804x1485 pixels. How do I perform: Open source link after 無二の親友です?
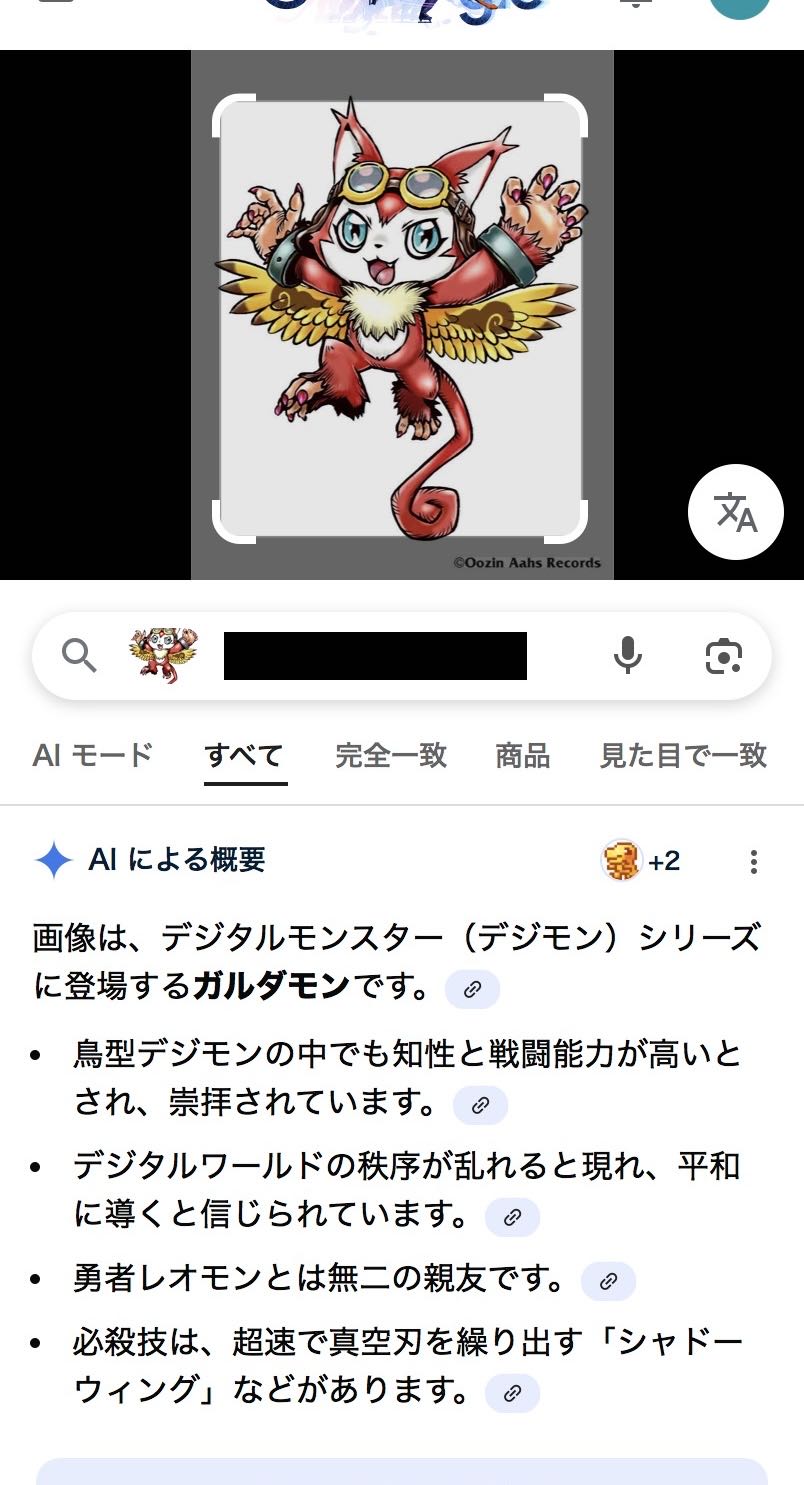(x=608, y=1281)
